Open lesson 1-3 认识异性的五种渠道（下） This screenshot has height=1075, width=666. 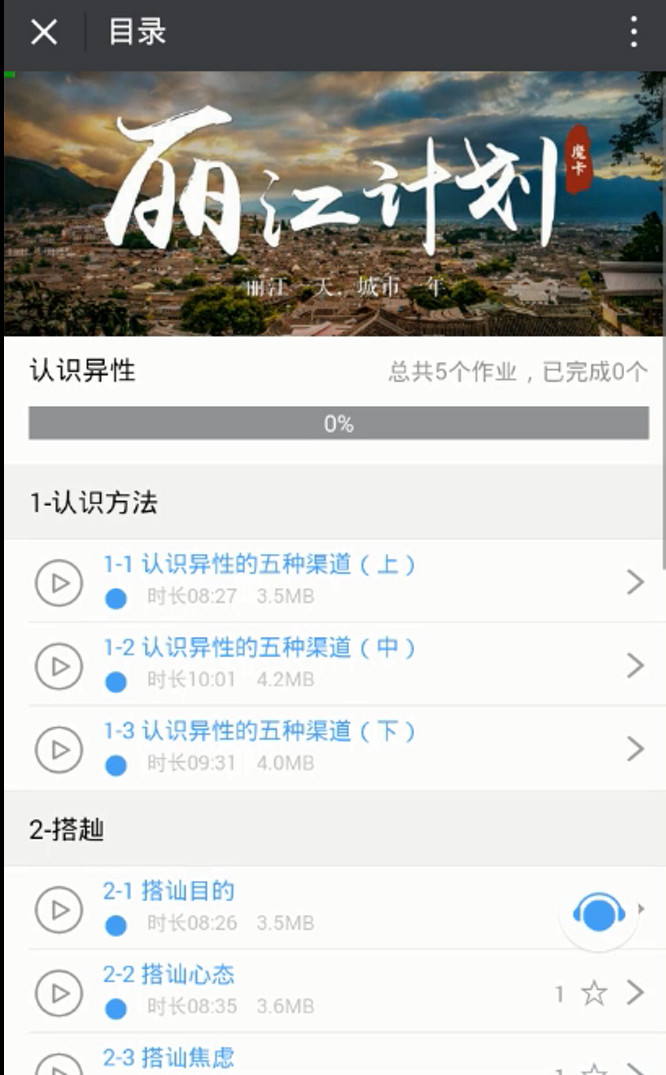coord(259,731)
